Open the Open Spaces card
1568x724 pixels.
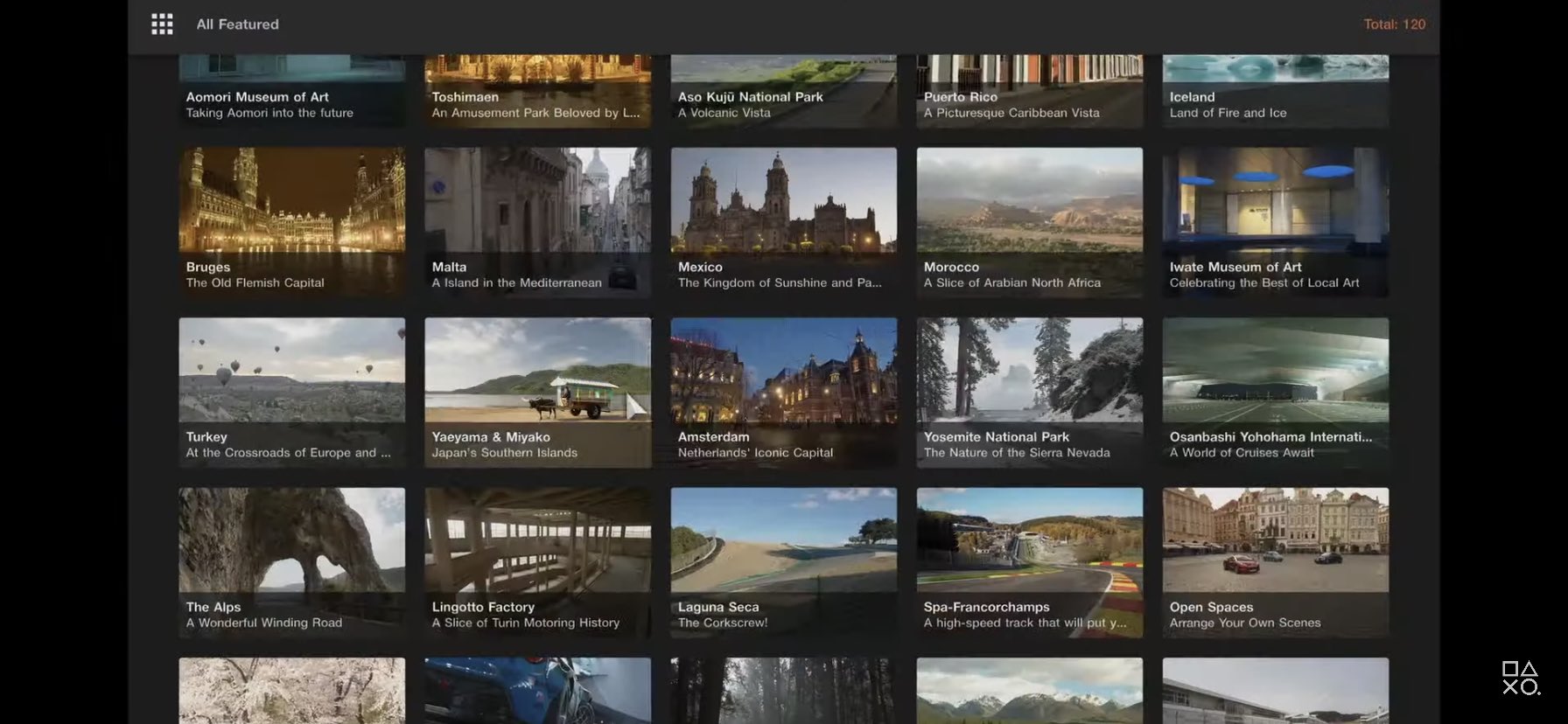1276,562
